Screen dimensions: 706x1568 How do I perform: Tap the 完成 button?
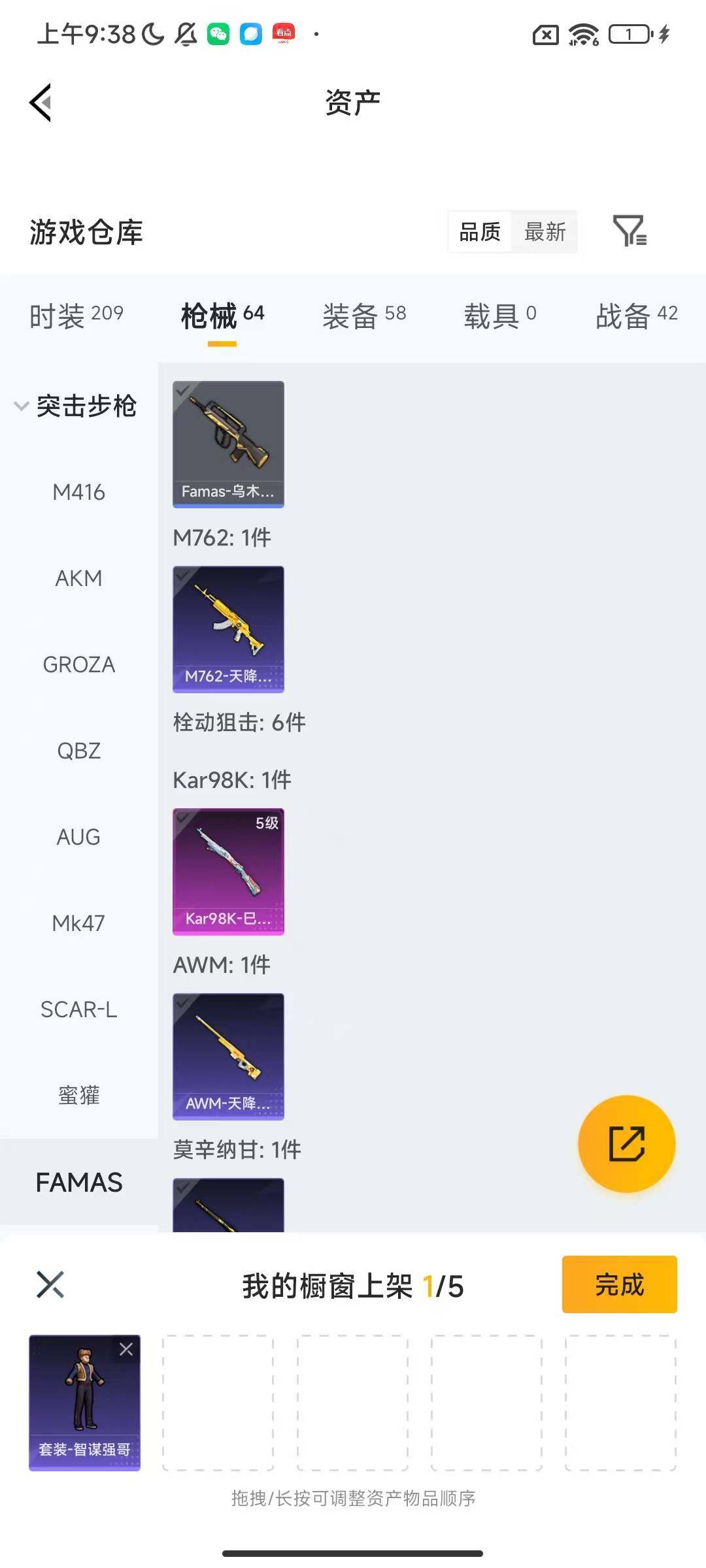[x=618, y=1284]
